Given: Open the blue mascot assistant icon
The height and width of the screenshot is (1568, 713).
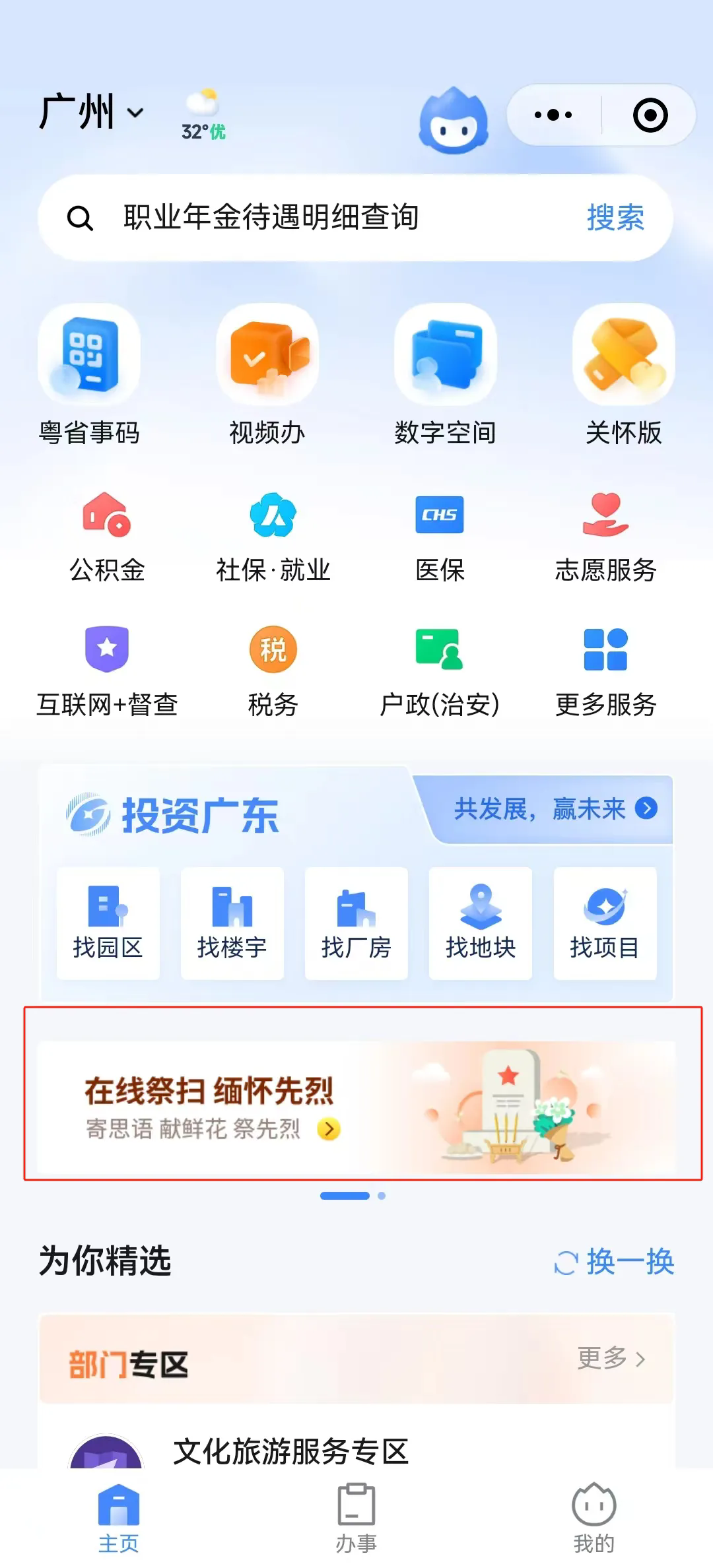Looking at the screenshot, I should click(x=454, y=121).
